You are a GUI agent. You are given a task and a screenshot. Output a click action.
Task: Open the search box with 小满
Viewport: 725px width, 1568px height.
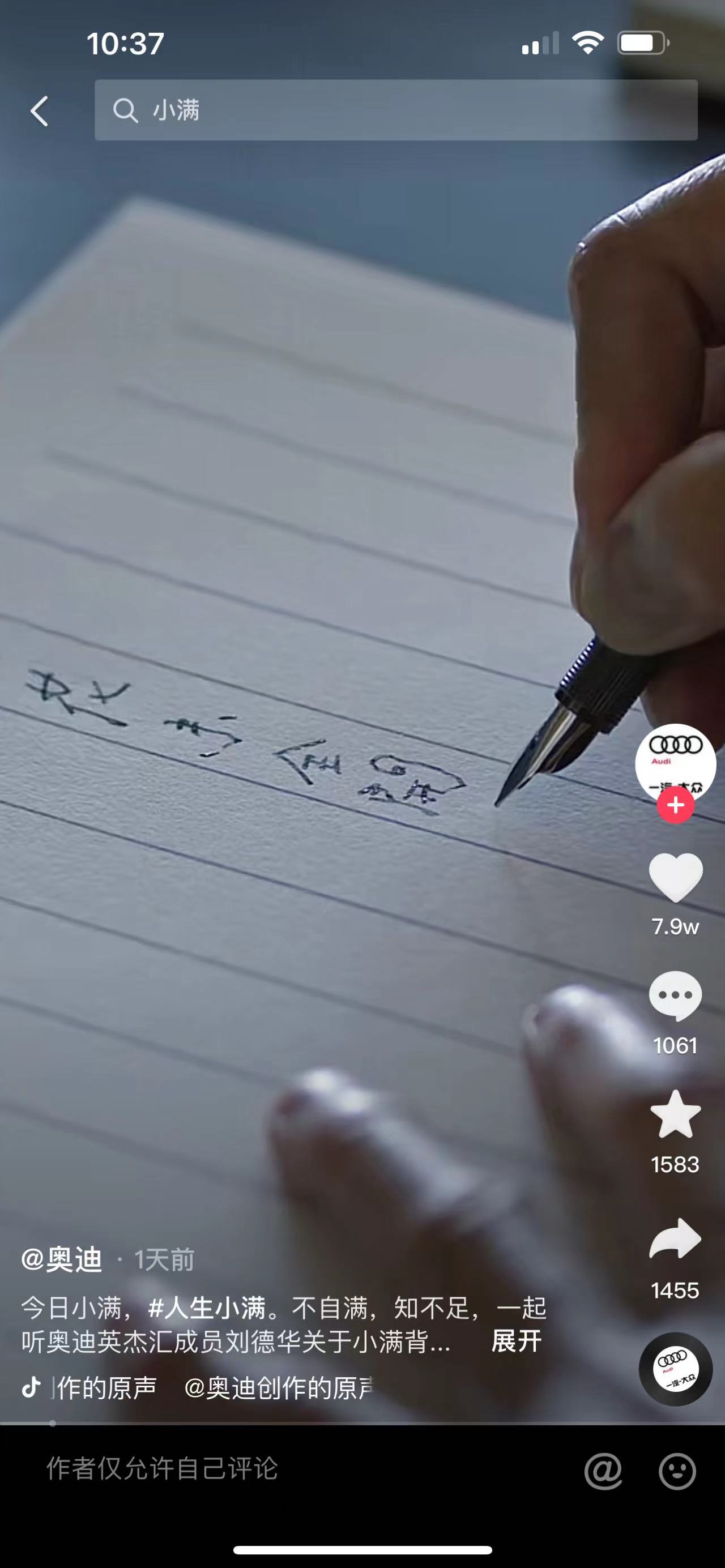tap(396, 110)
